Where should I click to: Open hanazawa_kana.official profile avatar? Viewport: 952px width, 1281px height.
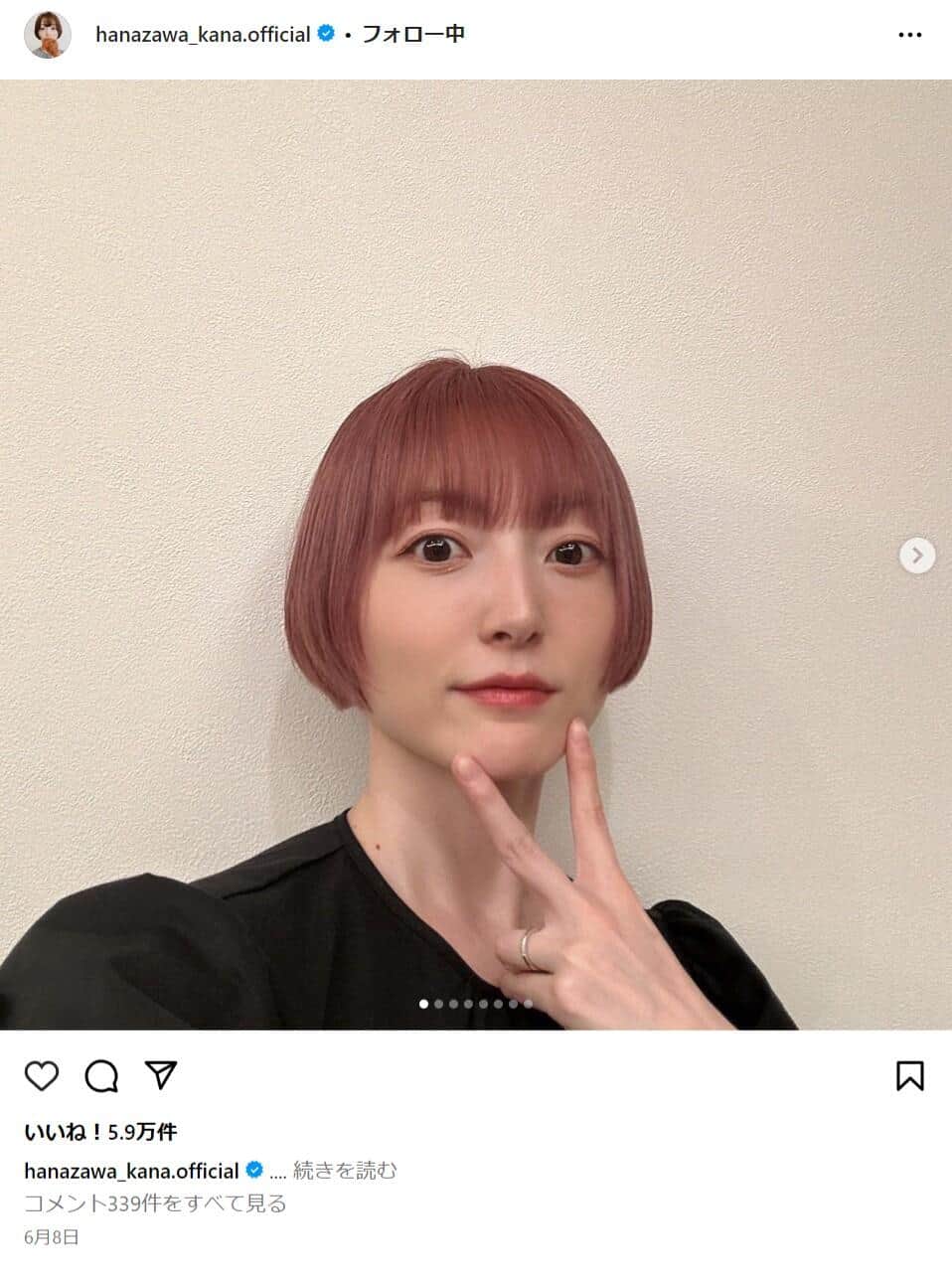(x=47, y=35)
